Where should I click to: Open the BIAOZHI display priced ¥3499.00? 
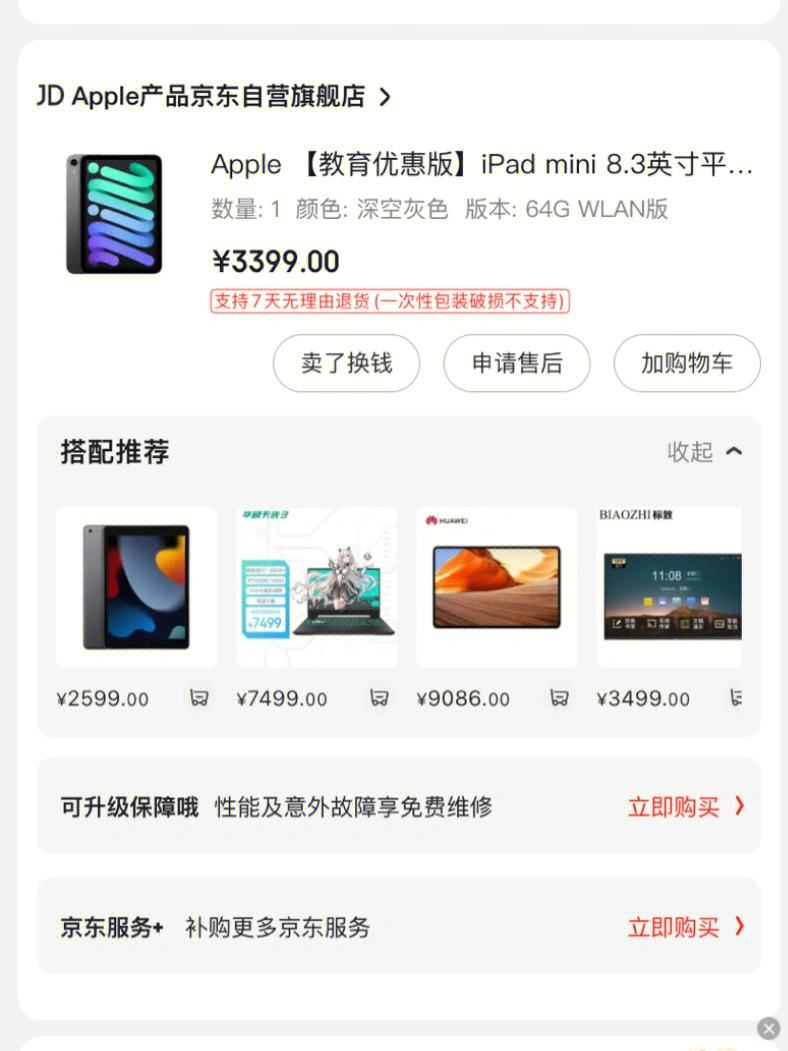669,587
